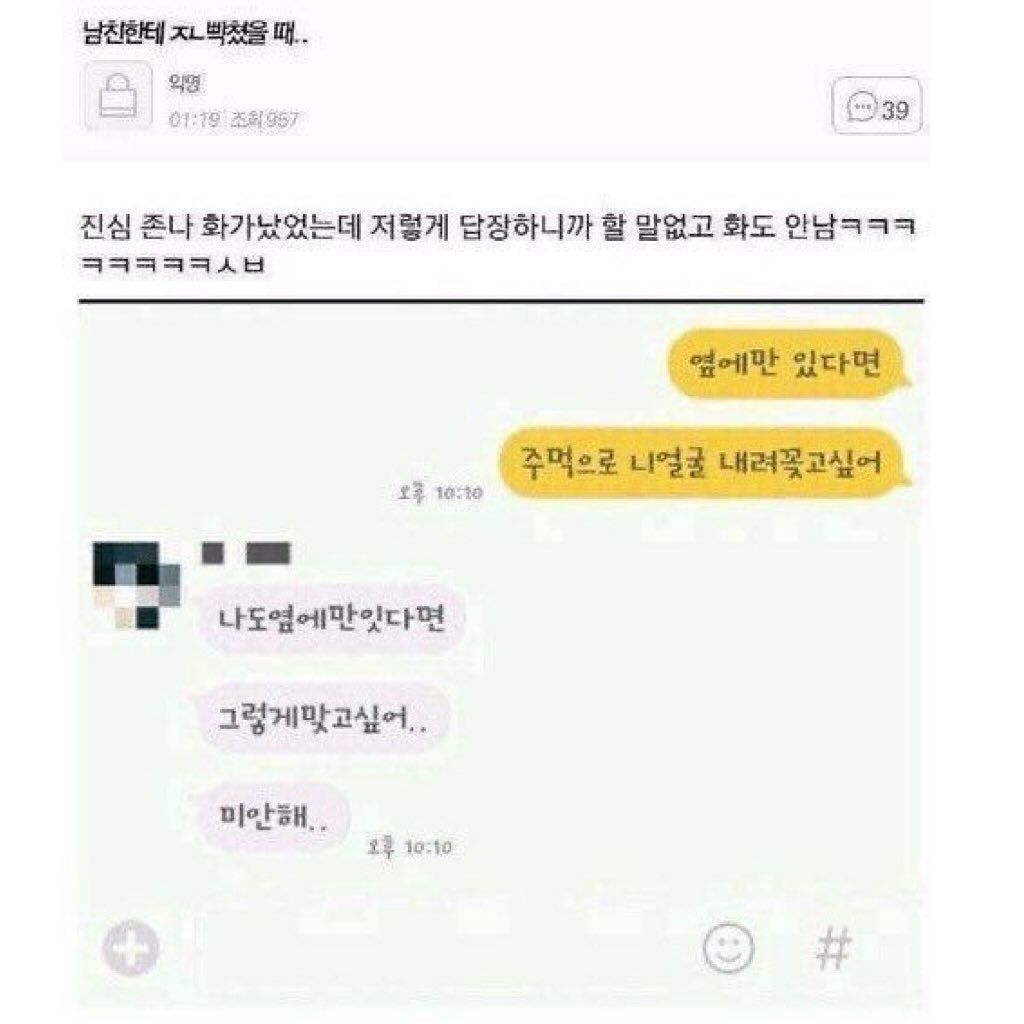Open the anonymous author's profile icon
This screenshot has width=1024, height=1024.
tap(118, 96)
